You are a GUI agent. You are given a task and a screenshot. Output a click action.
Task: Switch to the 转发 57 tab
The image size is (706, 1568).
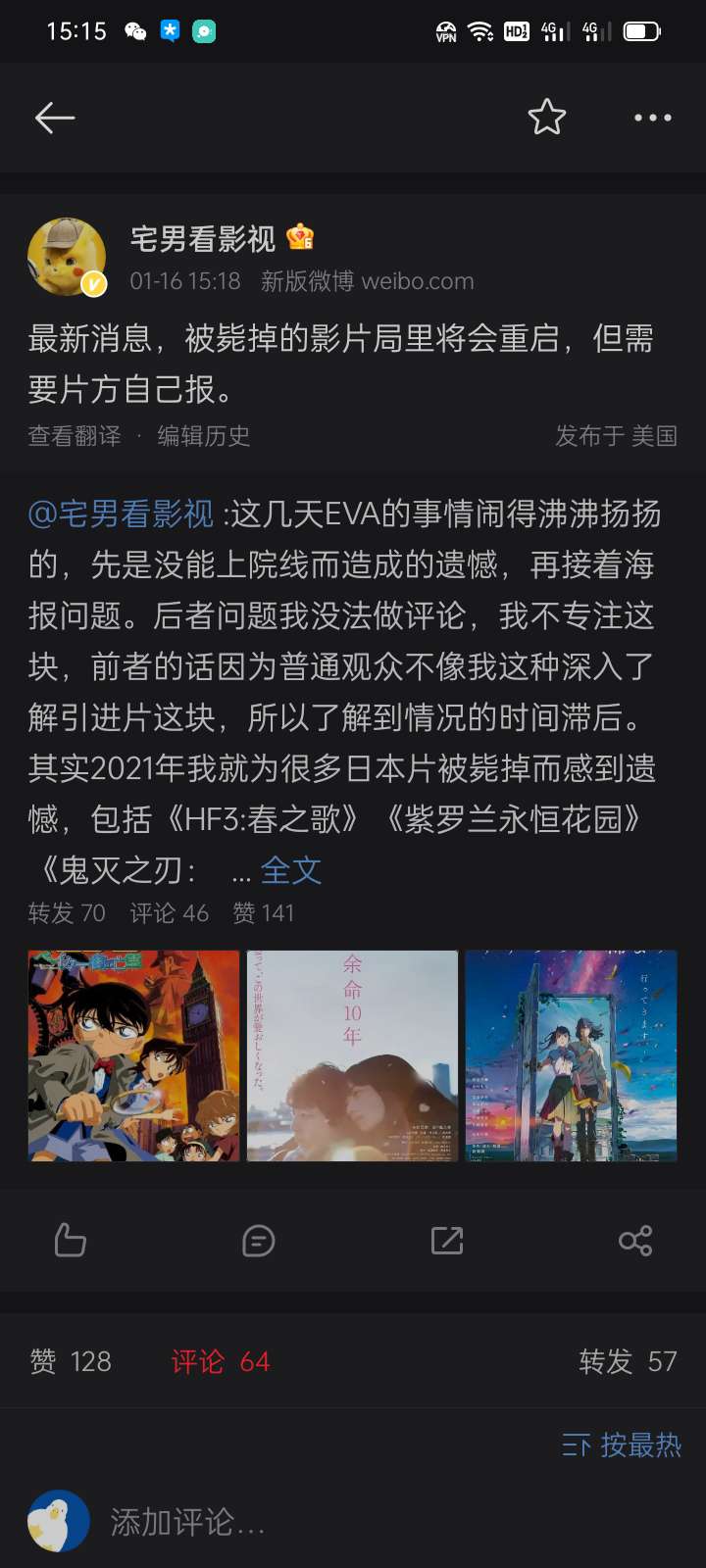point(628,1361)
